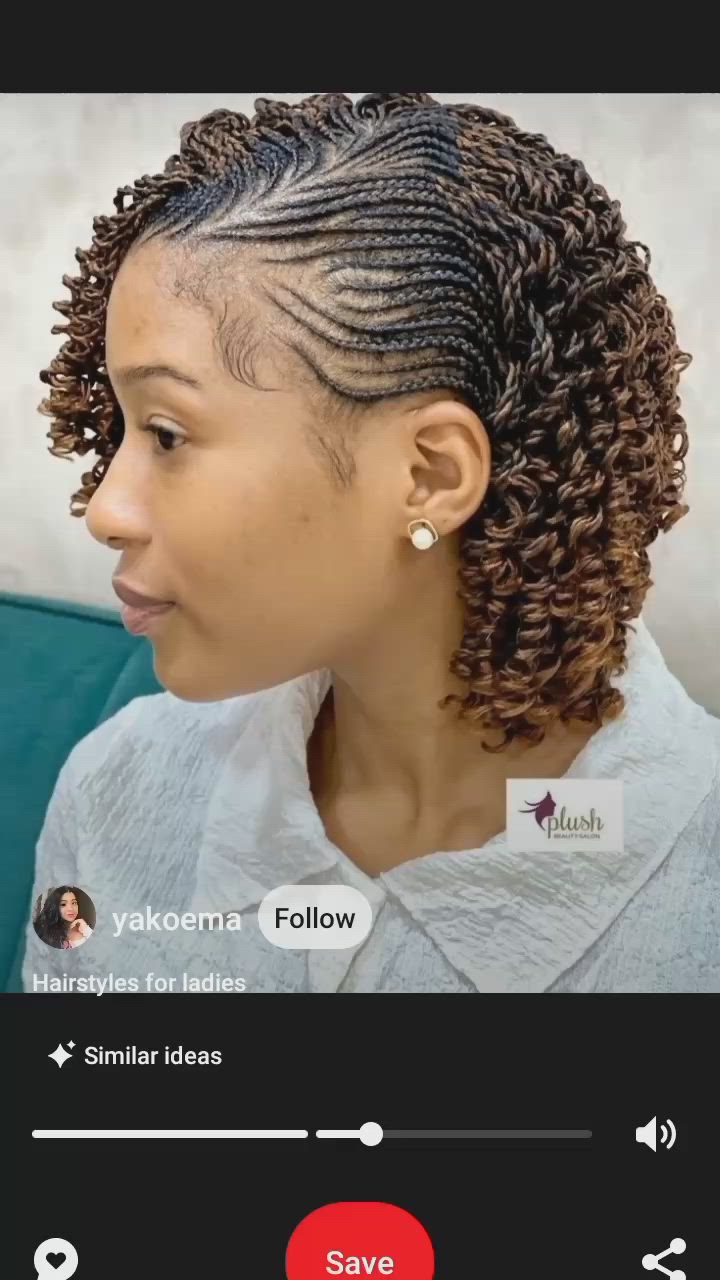This screenshot has width=720, height=1280.
Task: Follow the yakoema account
Action: pyautogui.click(x=314, y=918)
